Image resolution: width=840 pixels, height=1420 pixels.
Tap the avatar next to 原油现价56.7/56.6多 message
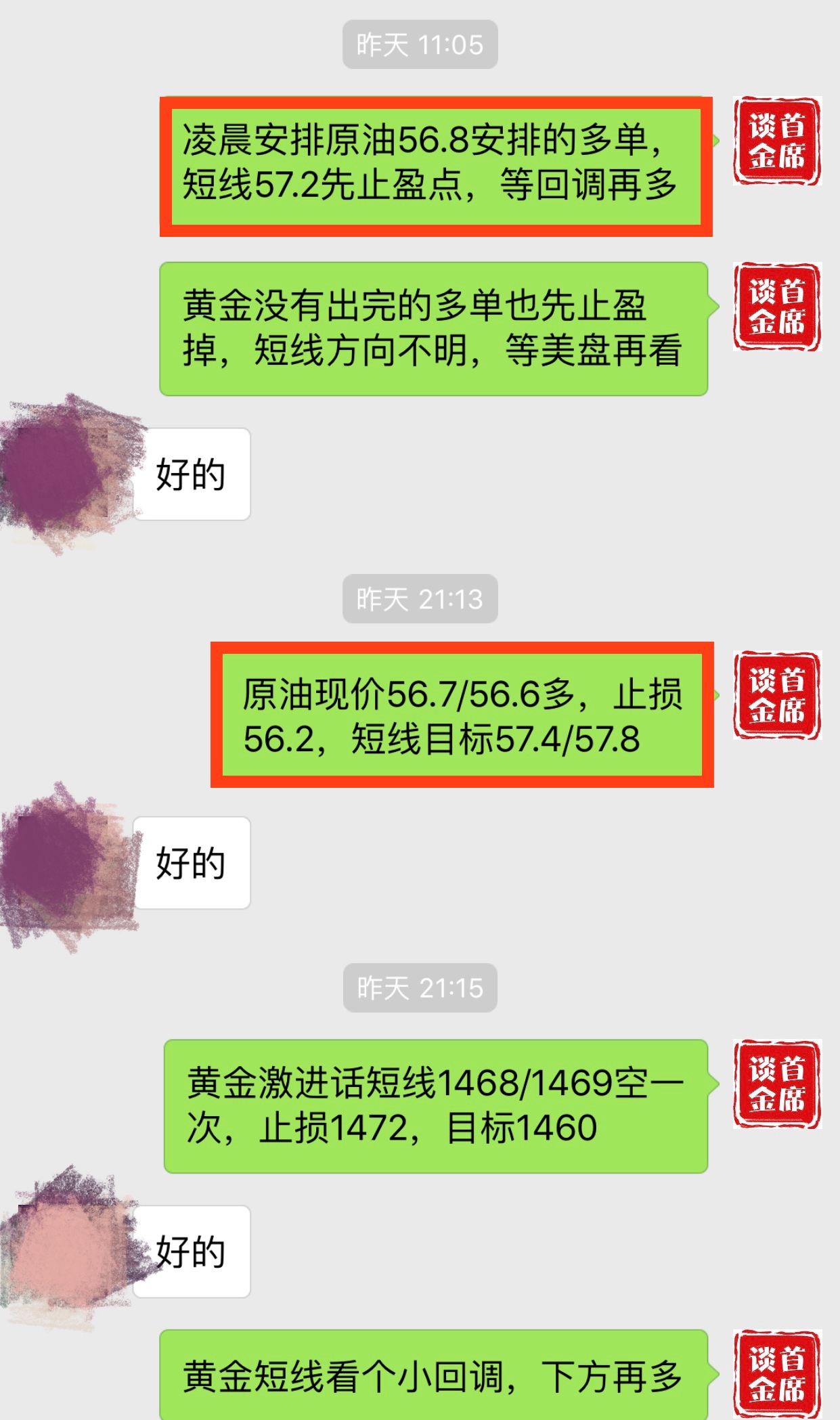point(777,695)
